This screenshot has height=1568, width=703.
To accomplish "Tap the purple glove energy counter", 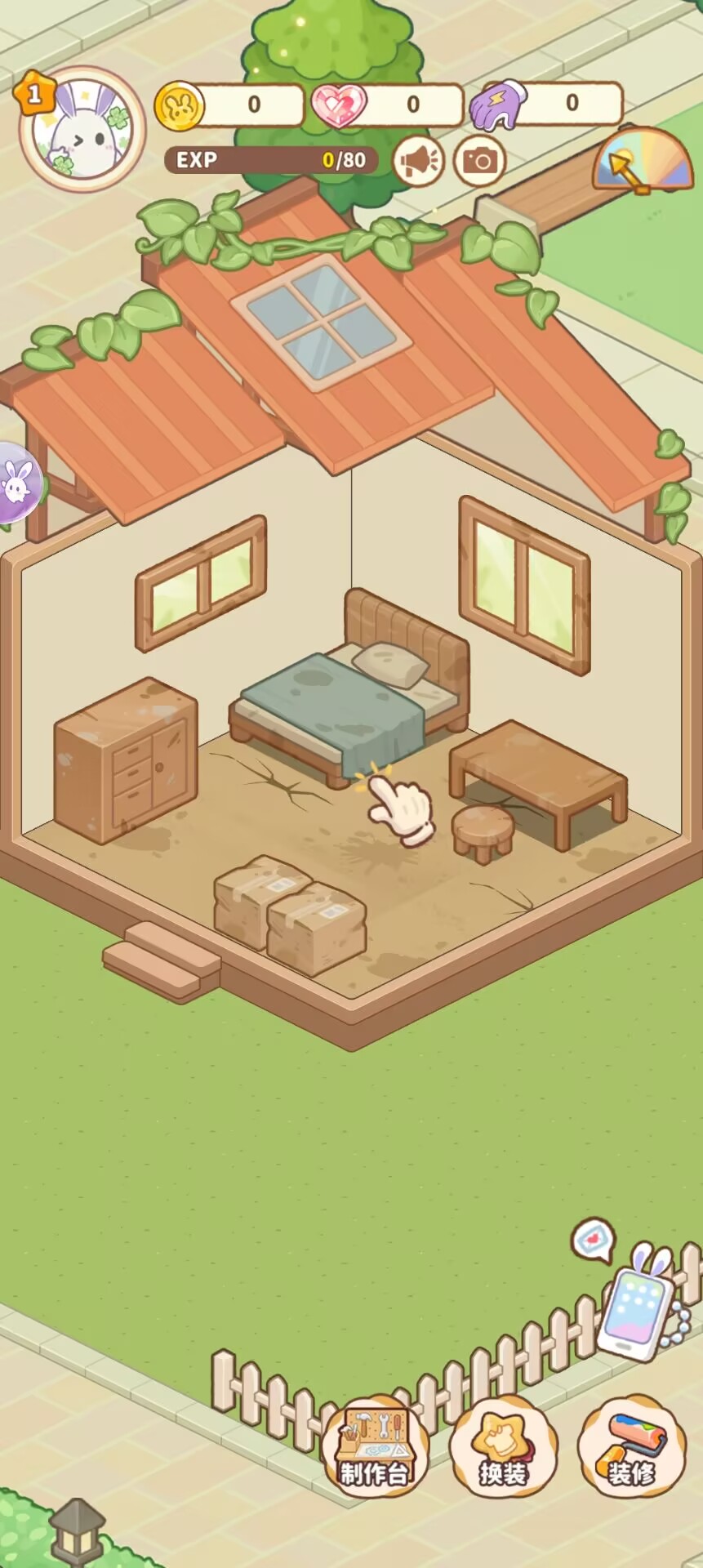I will click(x=546, y=105).
